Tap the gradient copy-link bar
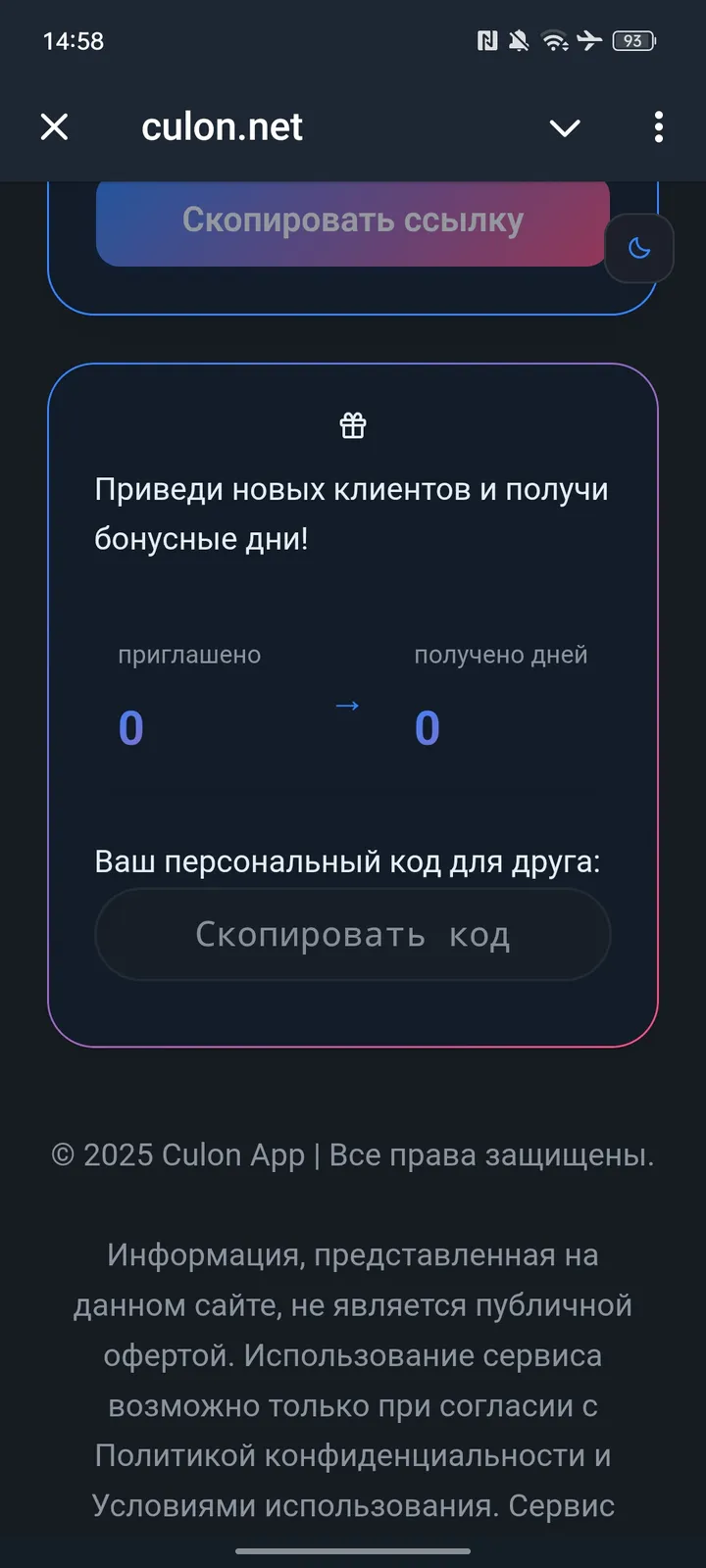The image size is (706, 1568). click(x=351, y=220)
